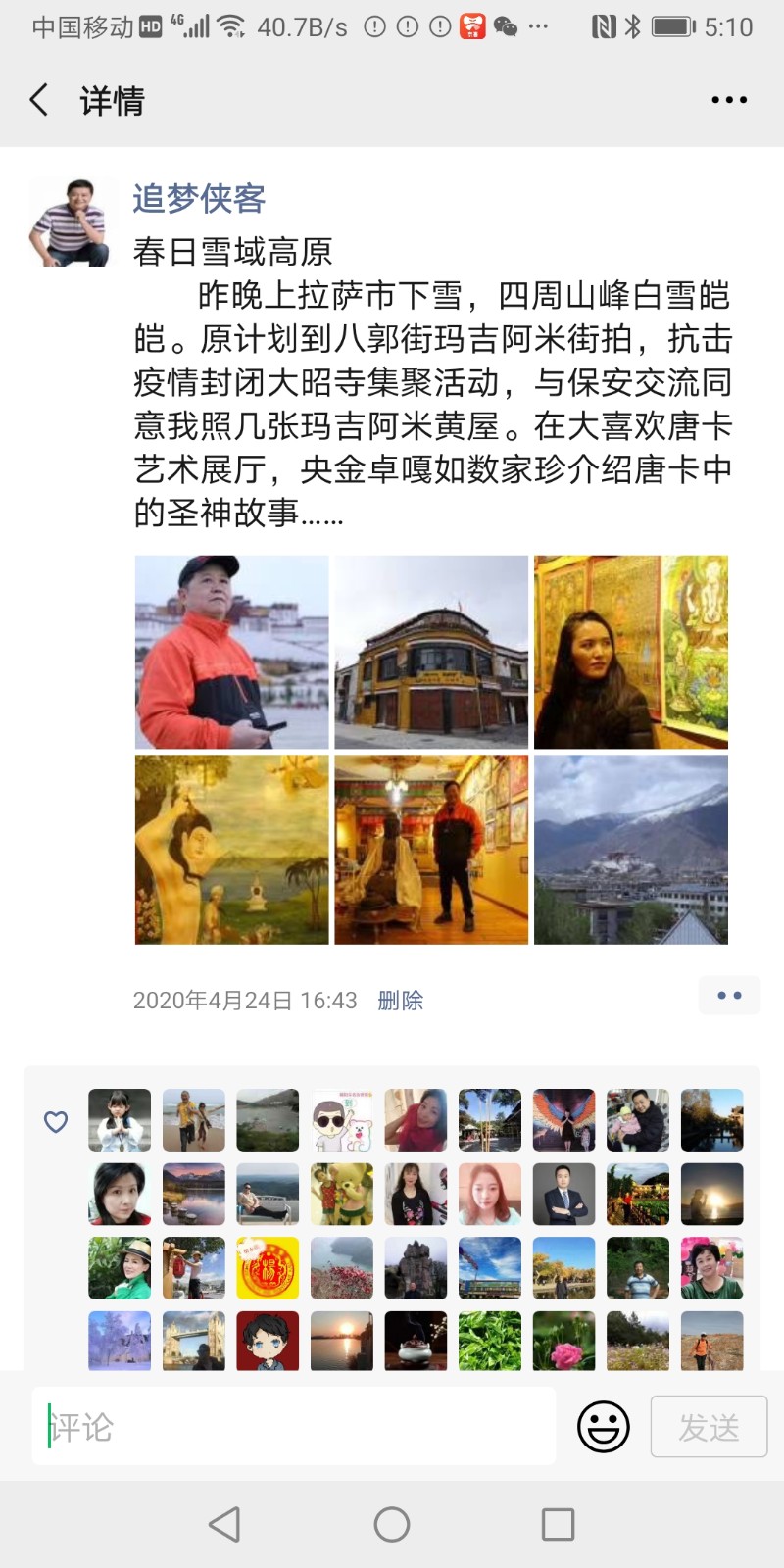Tap the first liker's avatar
The image size is (784, 1568).
[120, 1119]
